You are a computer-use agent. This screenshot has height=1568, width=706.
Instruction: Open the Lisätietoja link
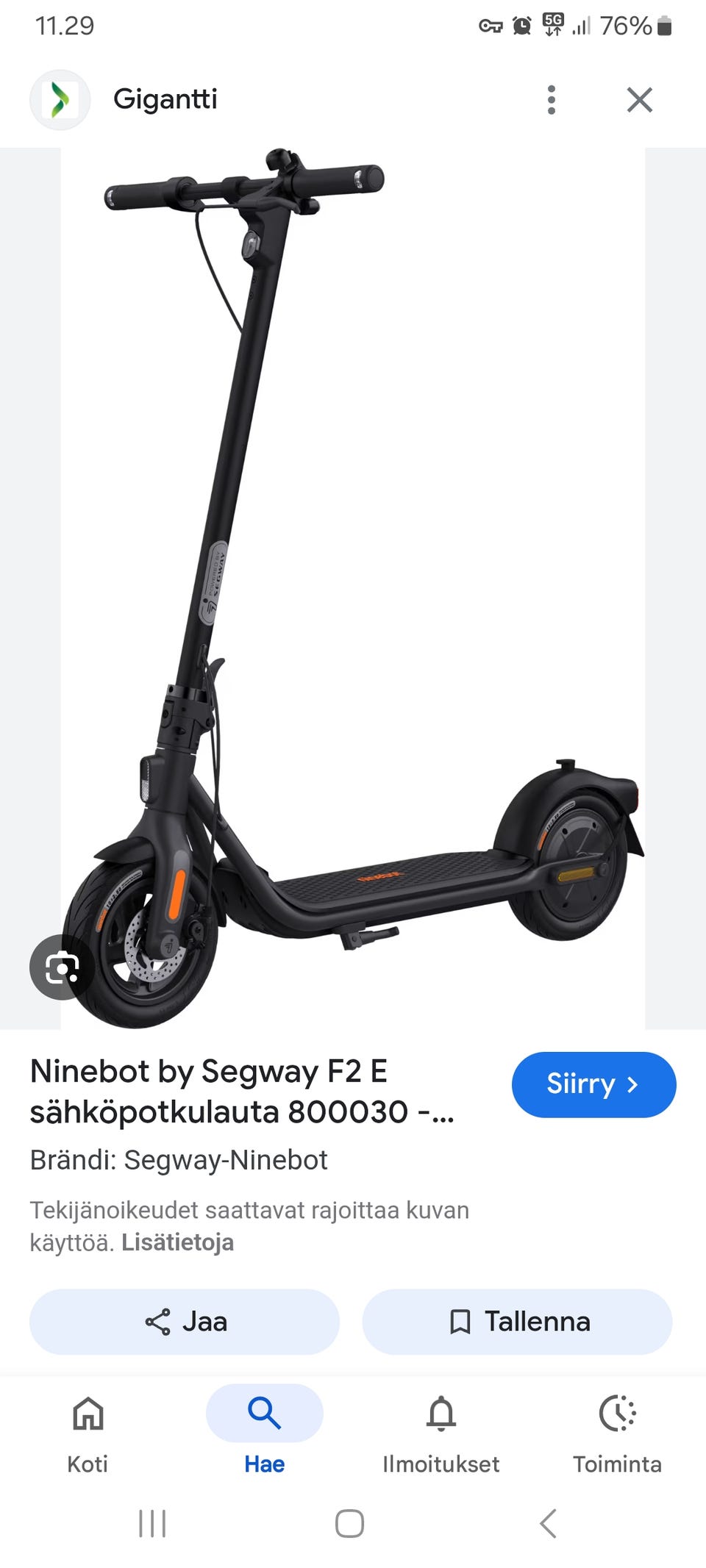[177, 1242]
